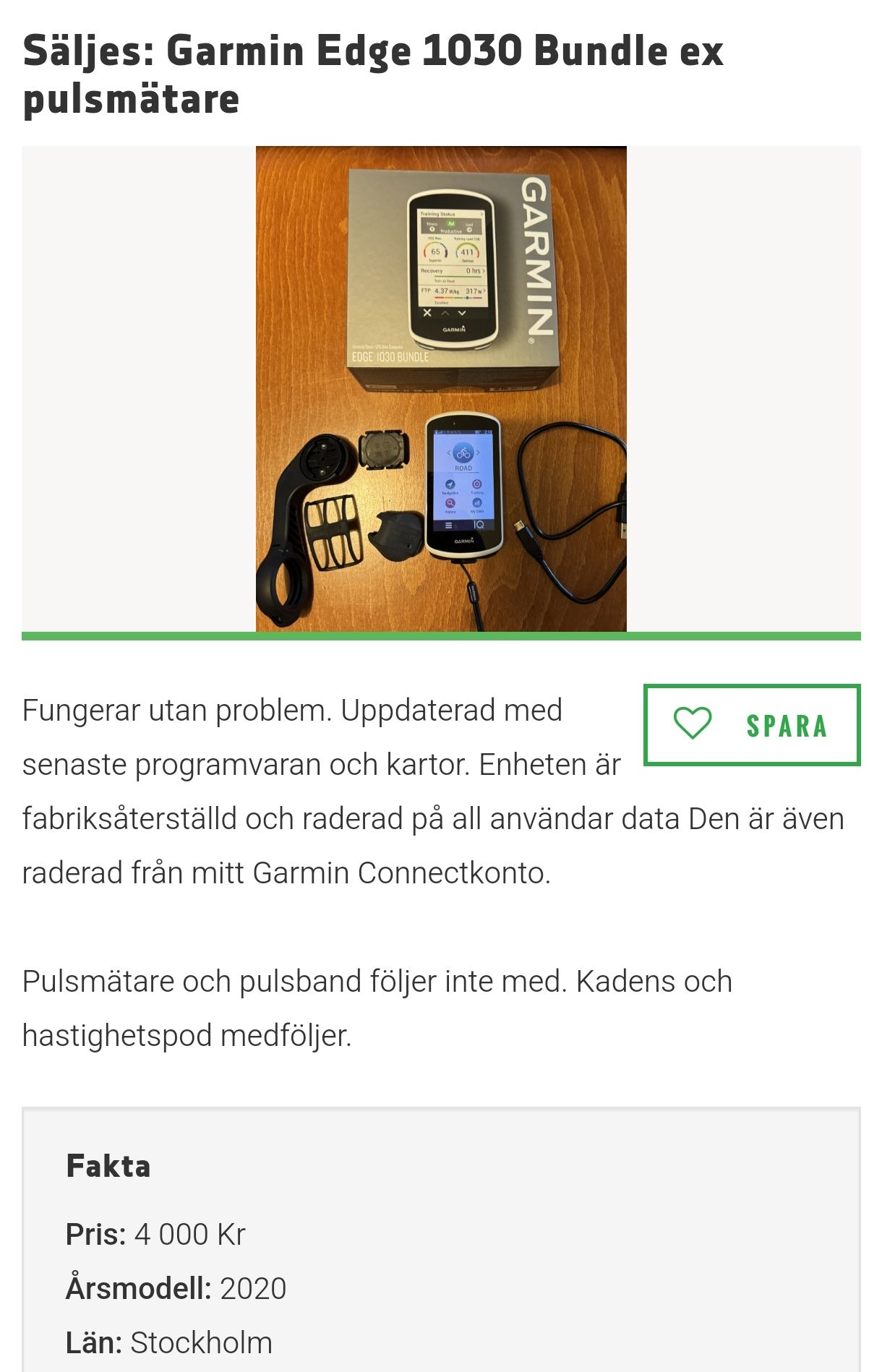Click the product photo of the Garmin bundle
Viewport: 882px width, 1372px height.
tap(441, 388)
